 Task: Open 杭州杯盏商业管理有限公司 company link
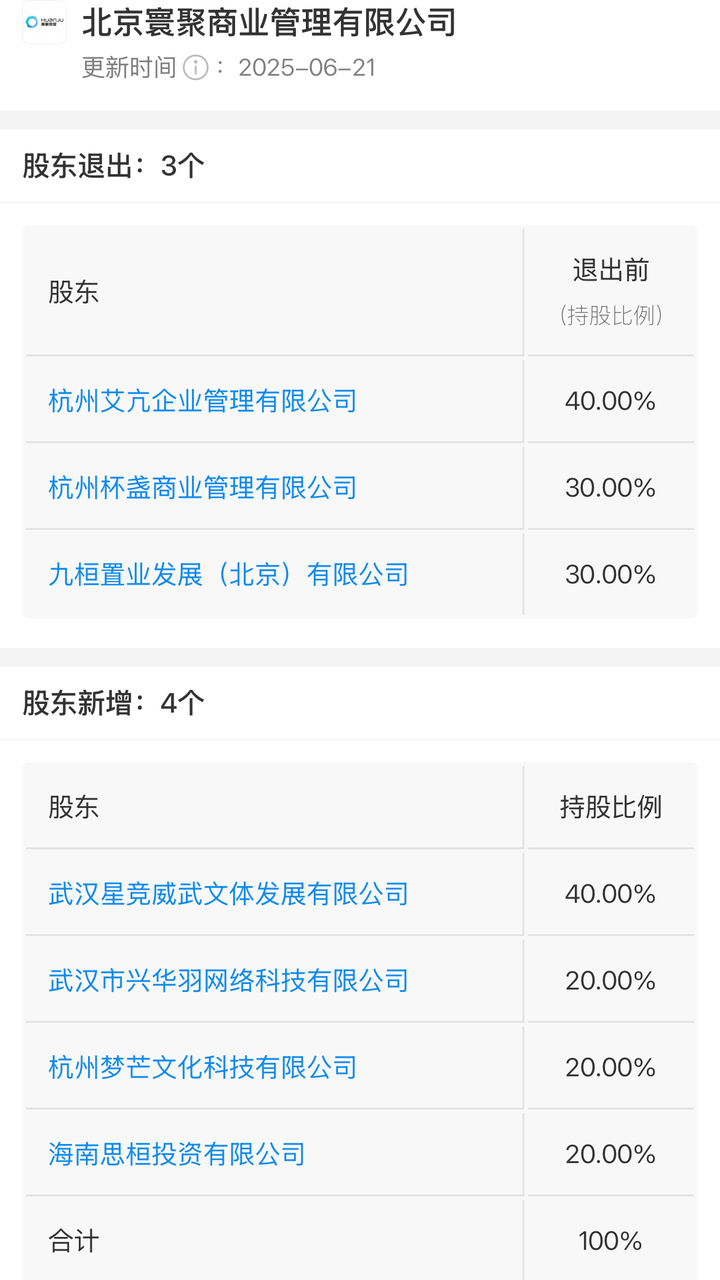(x=203, y=488)
